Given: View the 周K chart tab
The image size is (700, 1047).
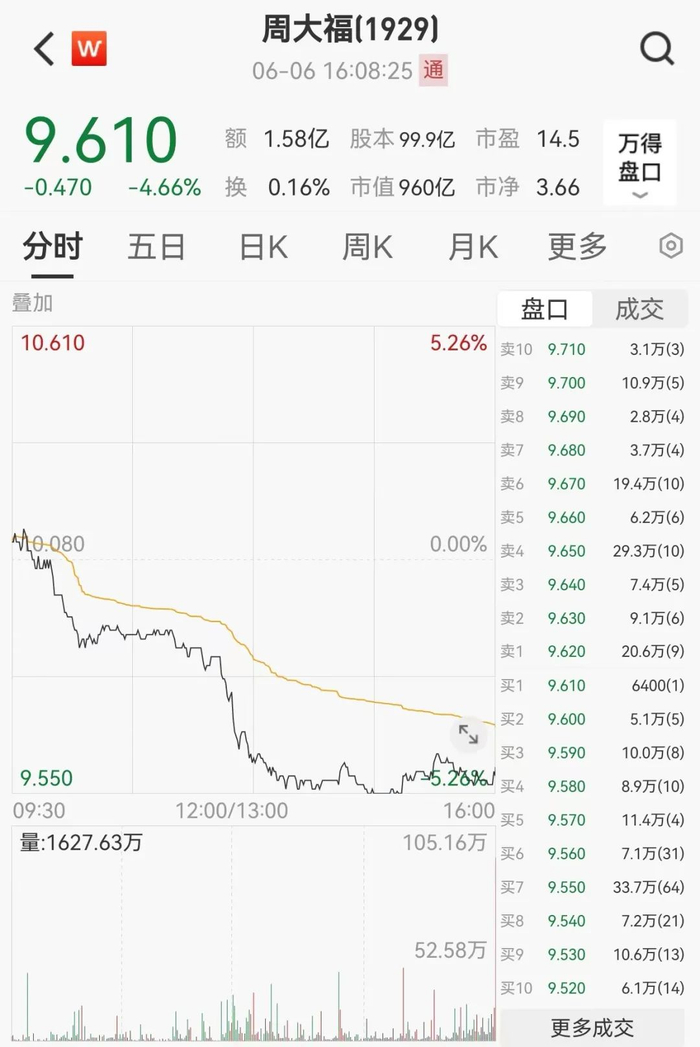Looking at the screenshot, I should coord(368,246).
